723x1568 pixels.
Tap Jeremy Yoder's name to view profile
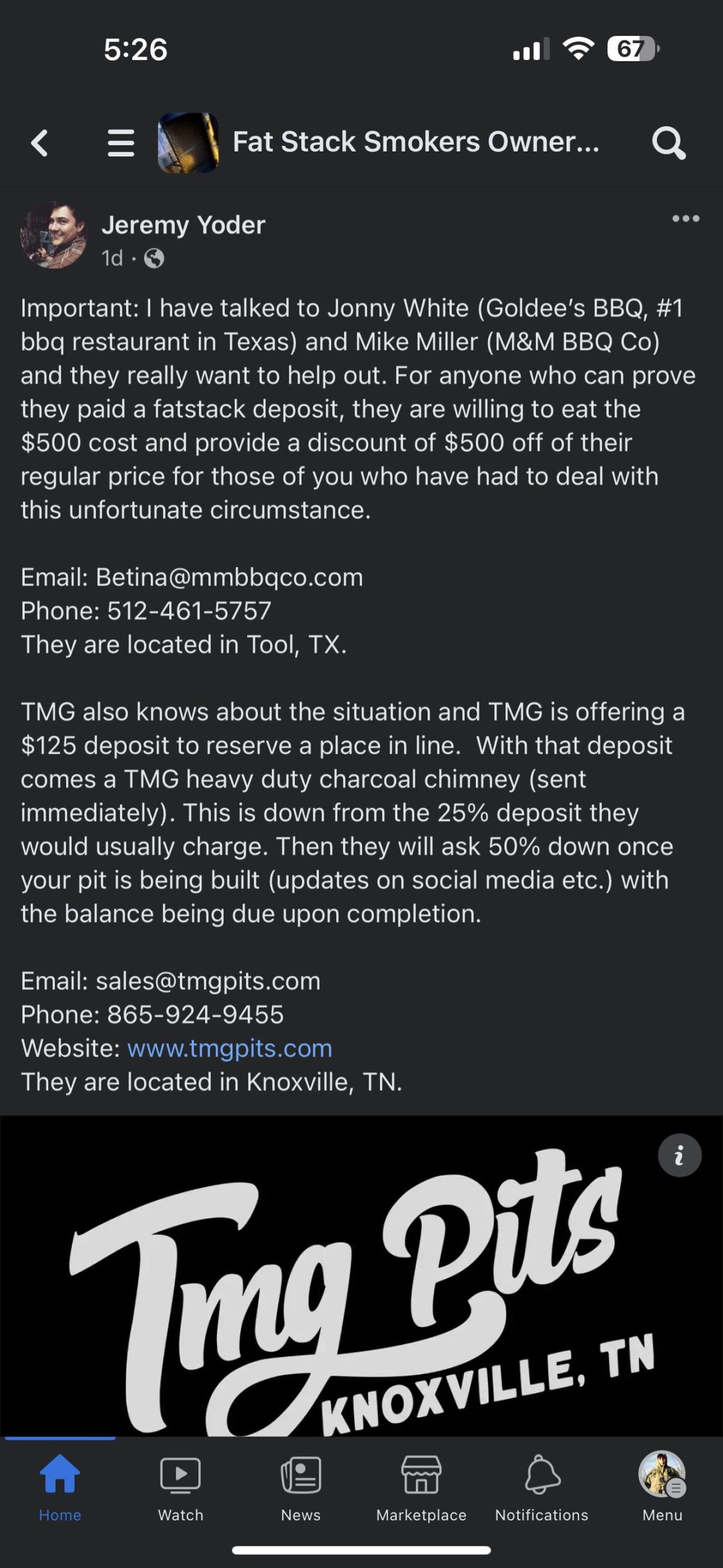point(184,224)
